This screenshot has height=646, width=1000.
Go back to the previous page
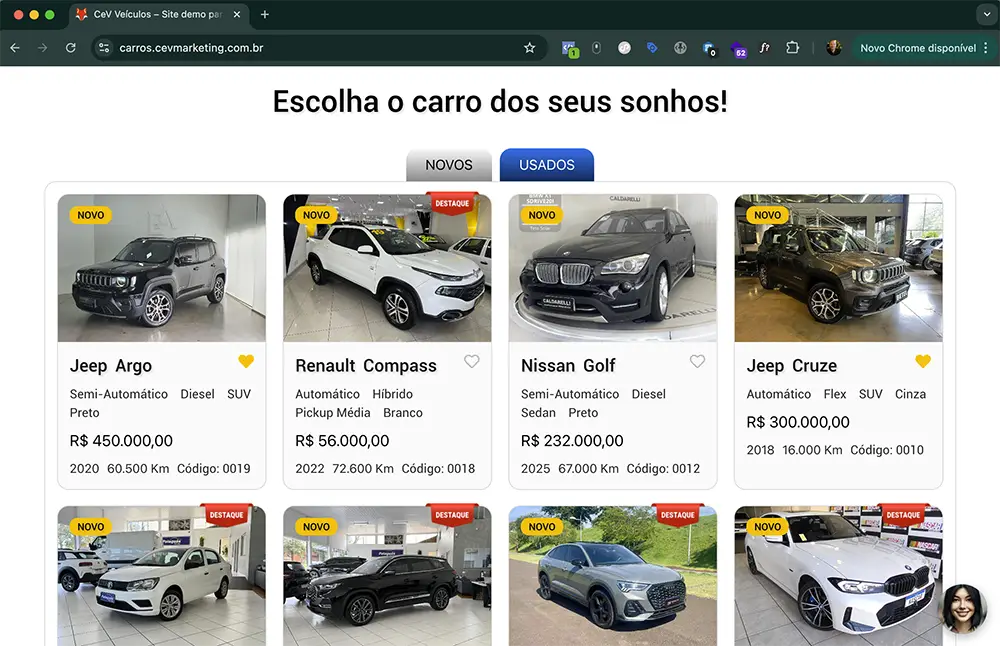click(15, 48)
